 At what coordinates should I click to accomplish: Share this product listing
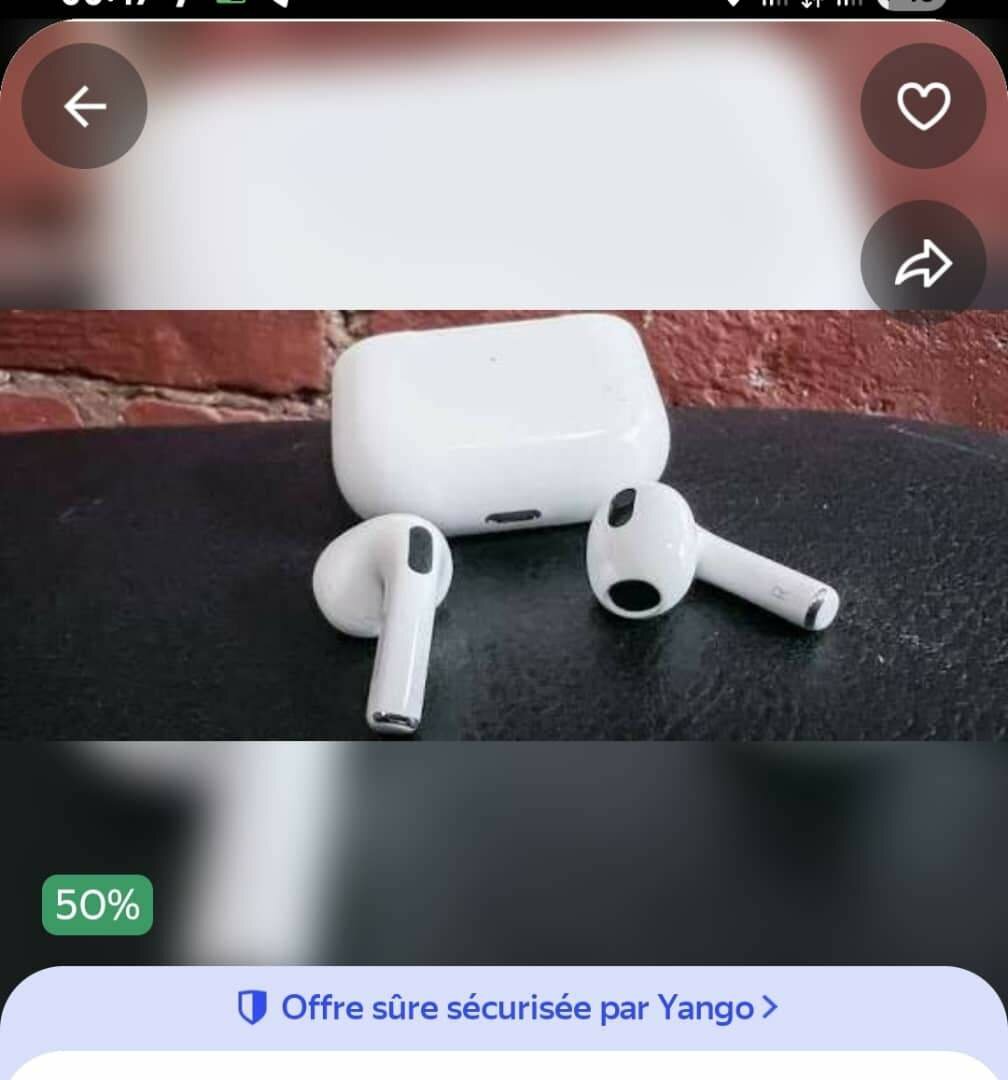point(923,264)
